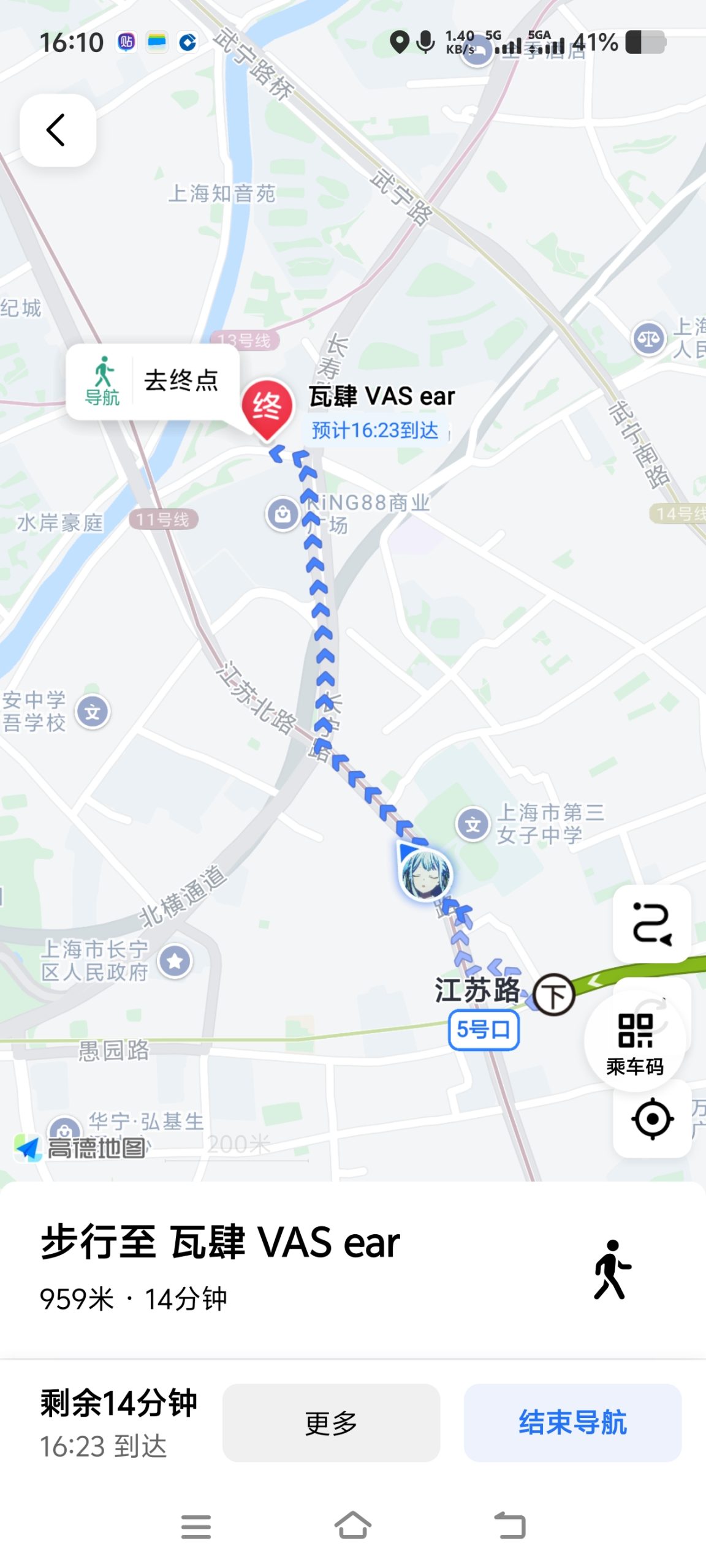Select the 瓦肆 VAS ear destination pin

(x=267, y=407)
